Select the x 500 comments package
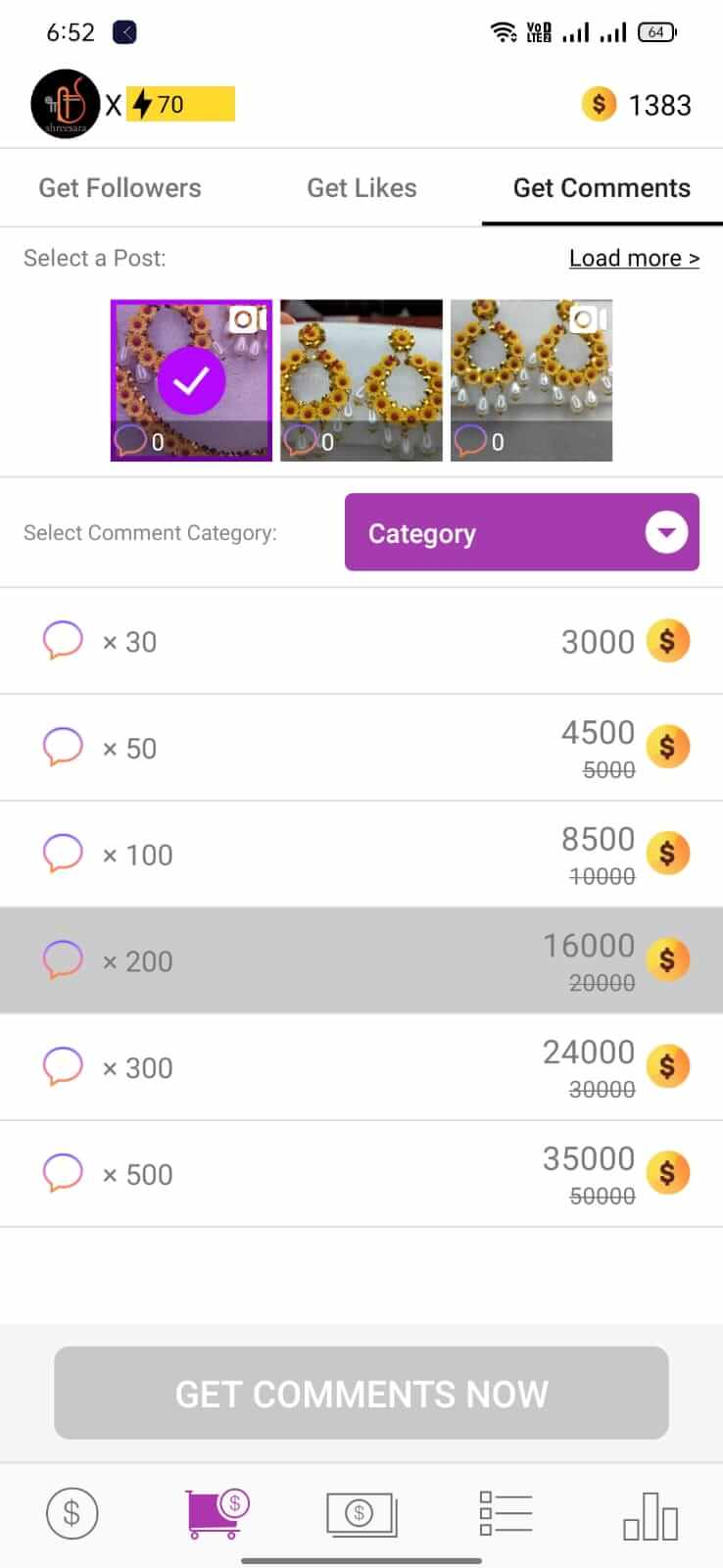Viewport: 723px width, 1568px height. (361, 1173)
